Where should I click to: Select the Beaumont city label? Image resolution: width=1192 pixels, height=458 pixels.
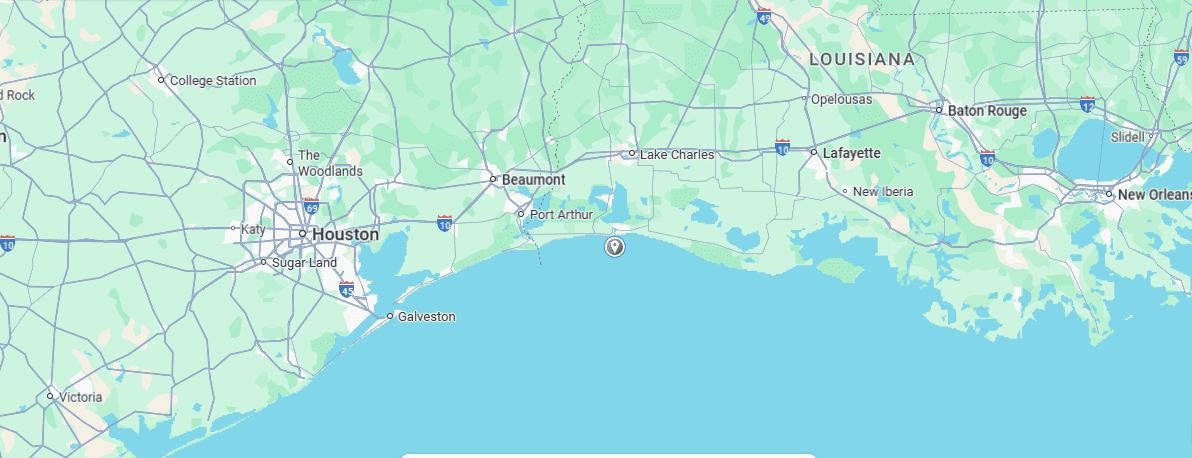click(x=534, y=180)
